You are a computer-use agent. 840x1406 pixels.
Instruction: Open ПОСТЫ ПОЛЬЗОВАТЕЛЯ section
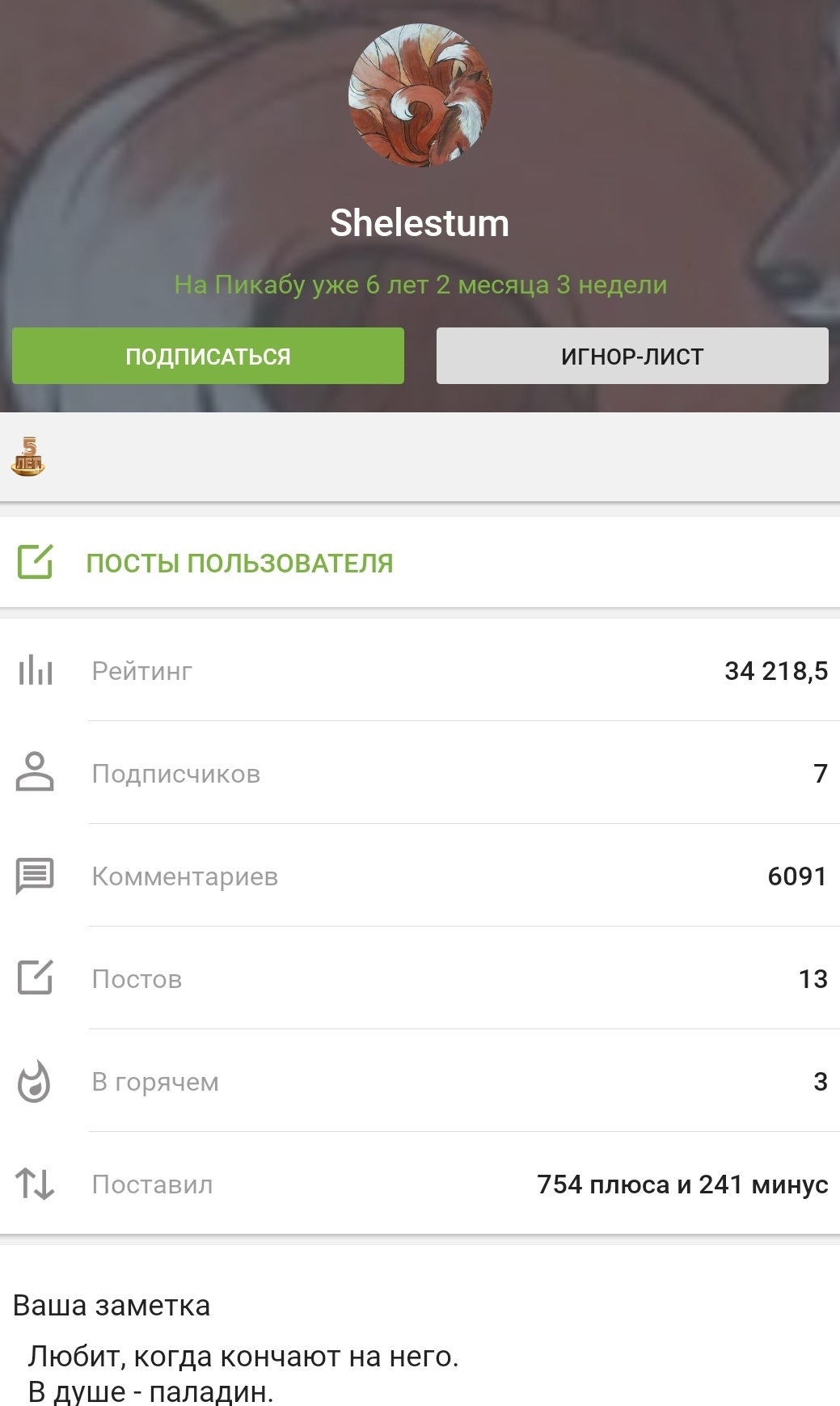coord(239,563)
